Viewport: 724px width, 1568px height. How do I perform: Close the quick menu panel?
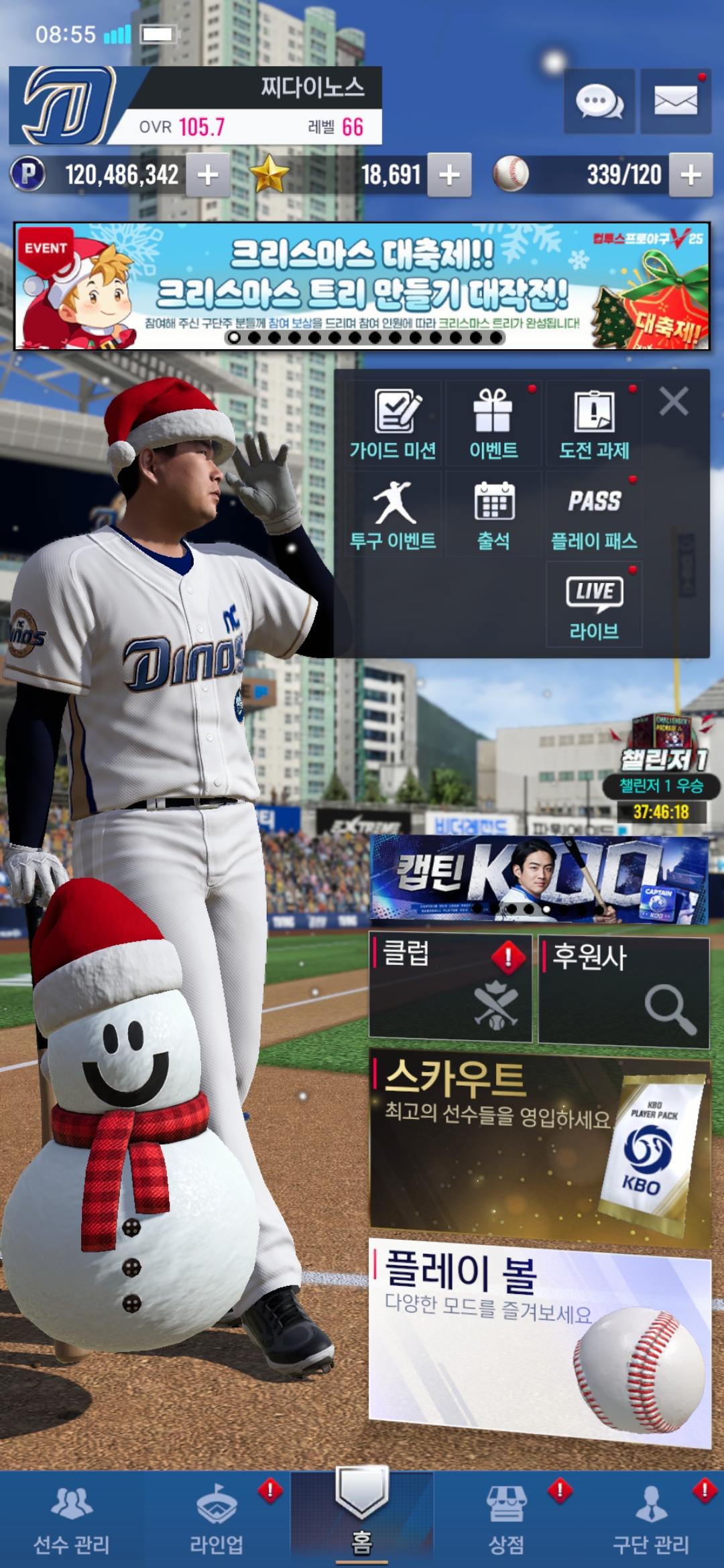673,402
